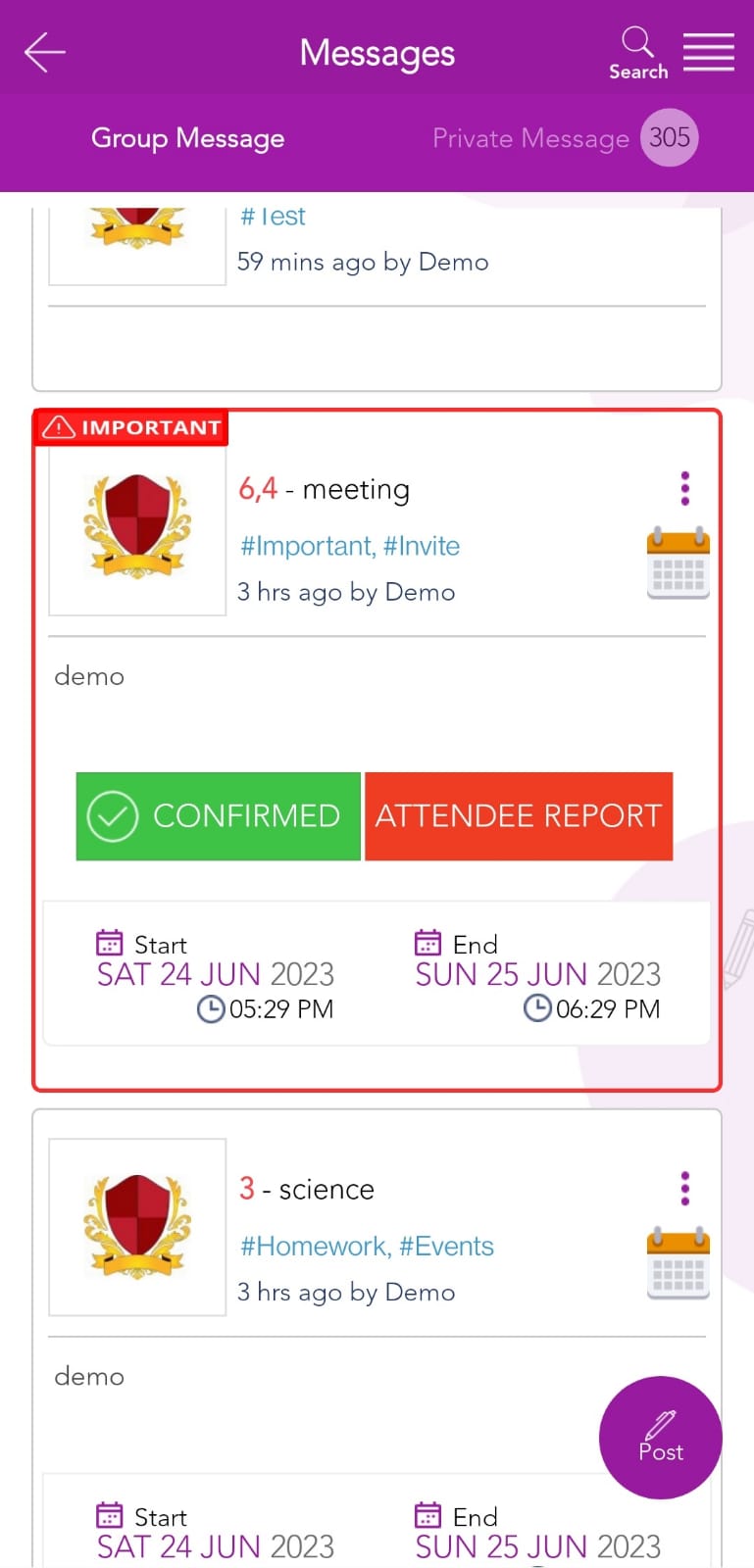Viewport: 754px width, 1568px height.
Task: Switch to the Private Message tab
Action: point(530,138)
